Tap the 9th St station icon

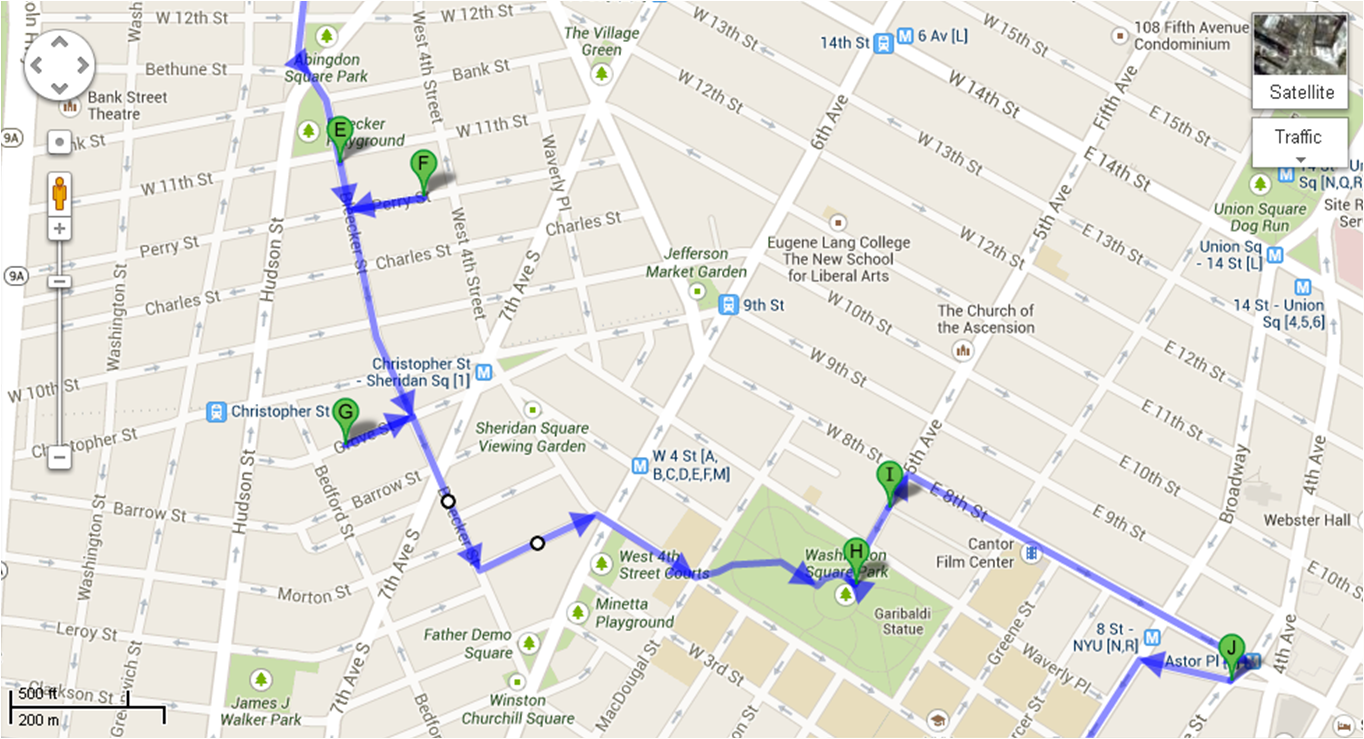click(x=729, y=304)
